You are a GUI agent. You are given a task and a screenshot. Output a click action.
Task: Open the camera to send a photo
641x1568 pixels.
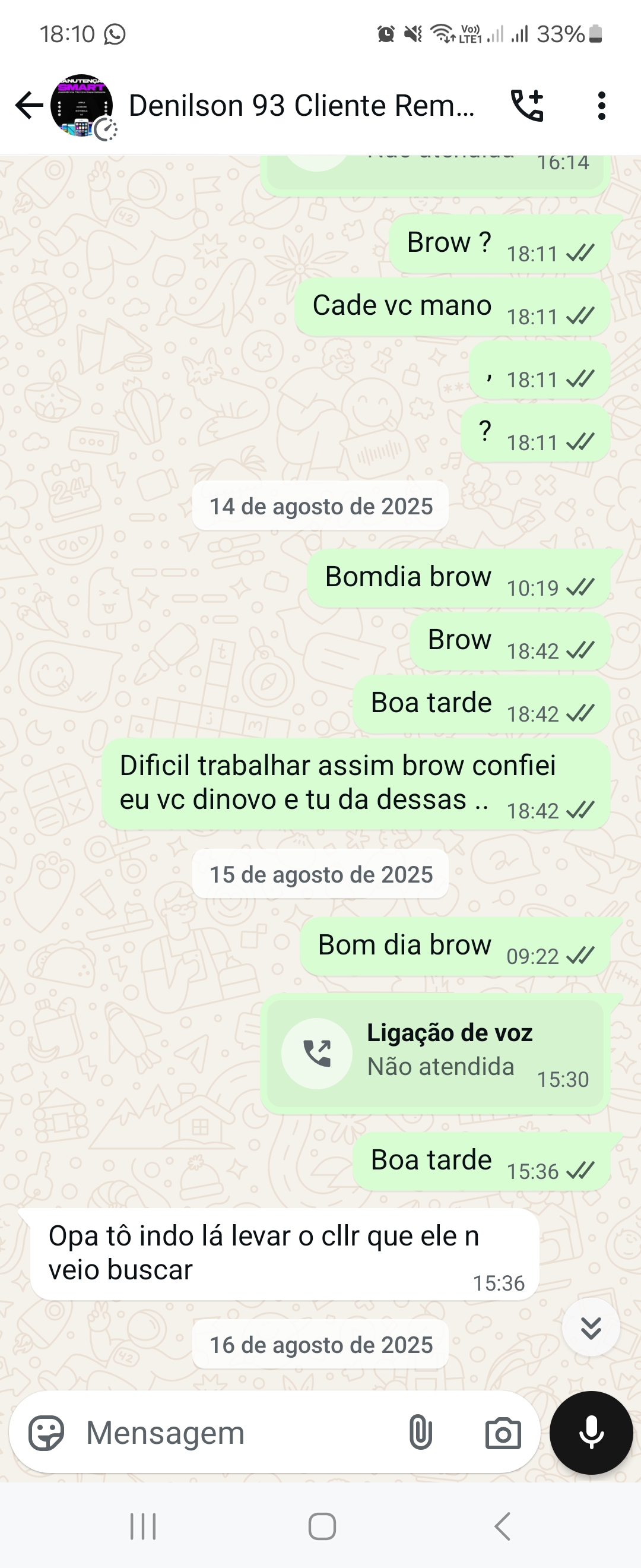coord(503,1433)
